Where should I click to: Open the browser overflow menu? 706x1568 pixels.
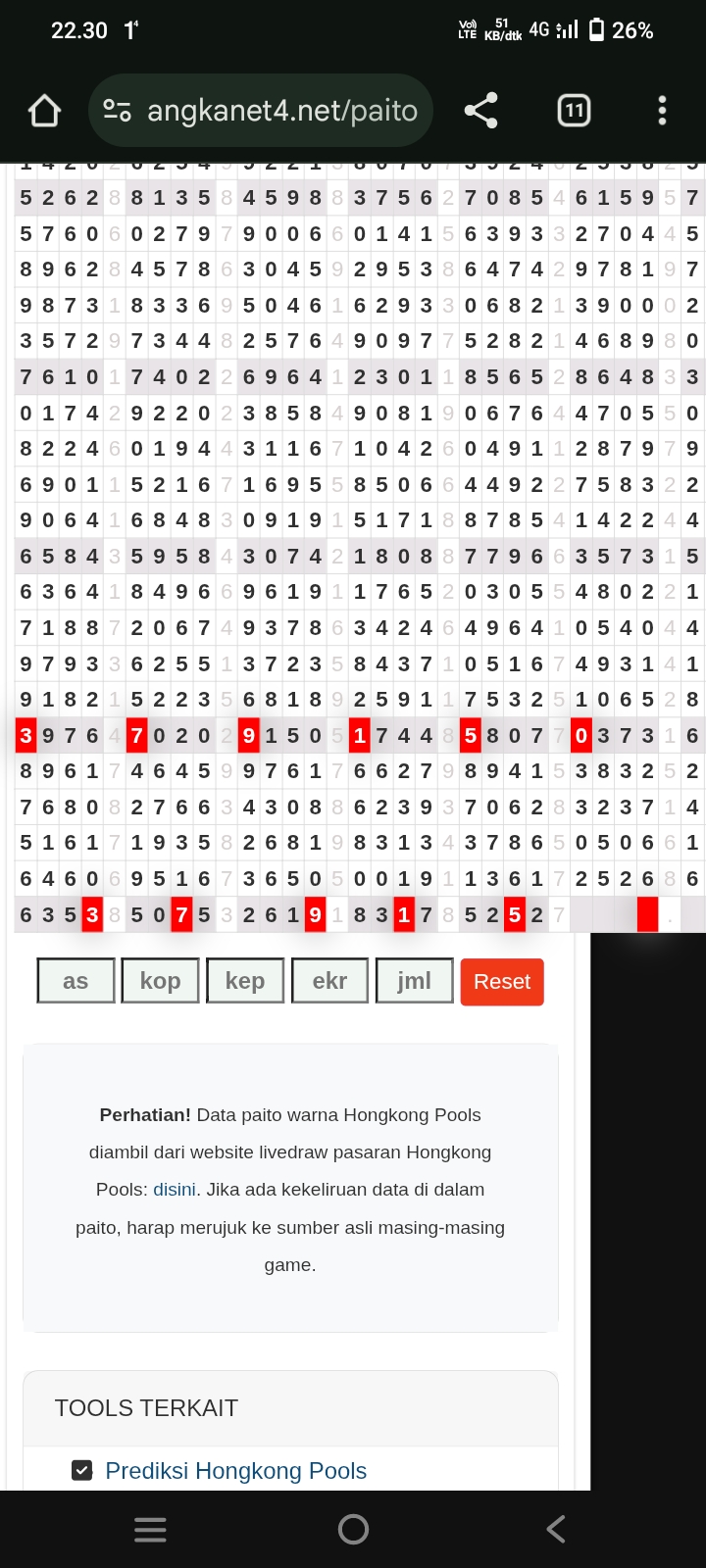[x=663, y=111]
